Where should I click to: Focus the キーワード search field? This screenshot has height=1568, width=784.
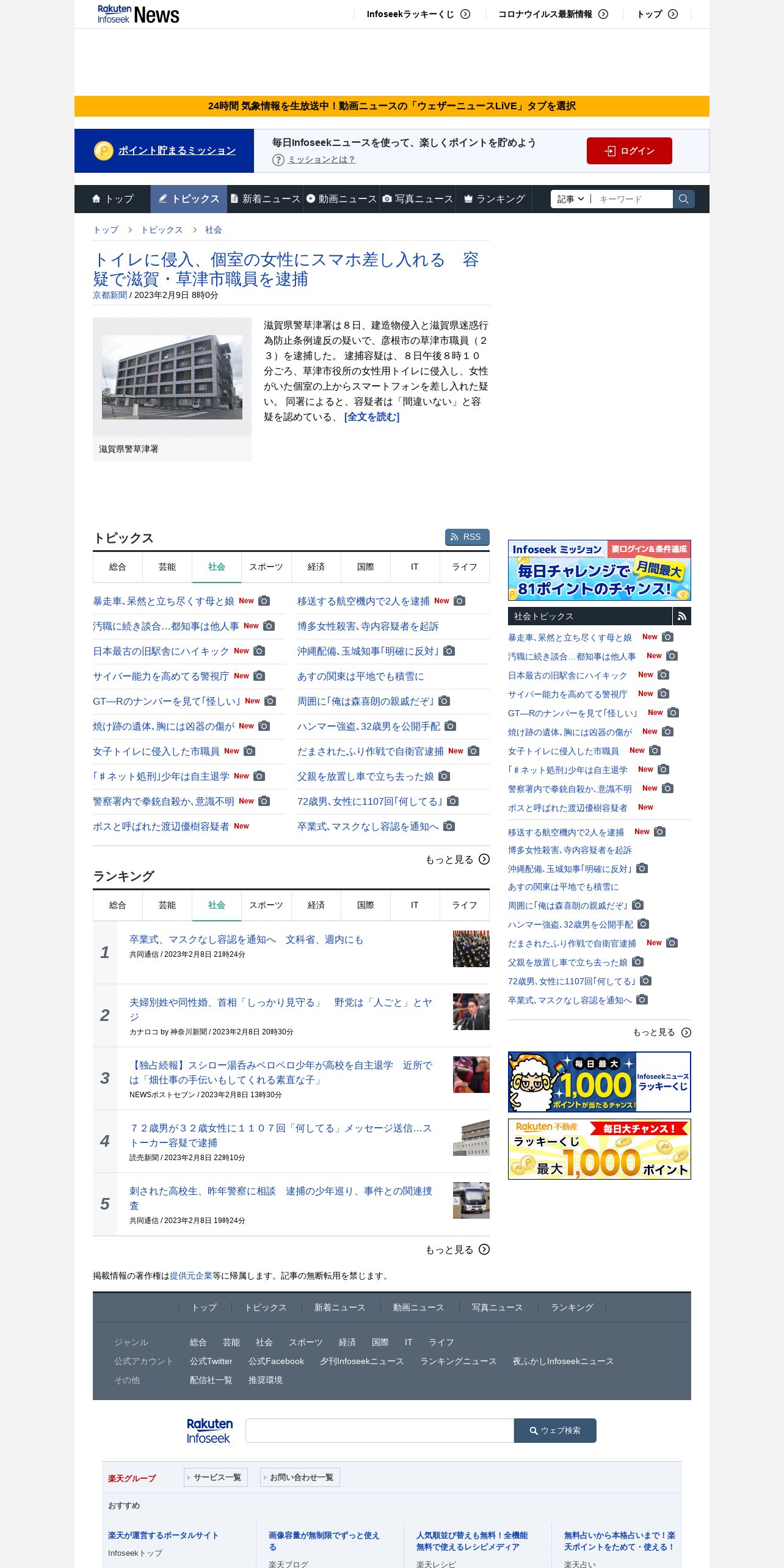pyautogui.click(x=633, y=199)
